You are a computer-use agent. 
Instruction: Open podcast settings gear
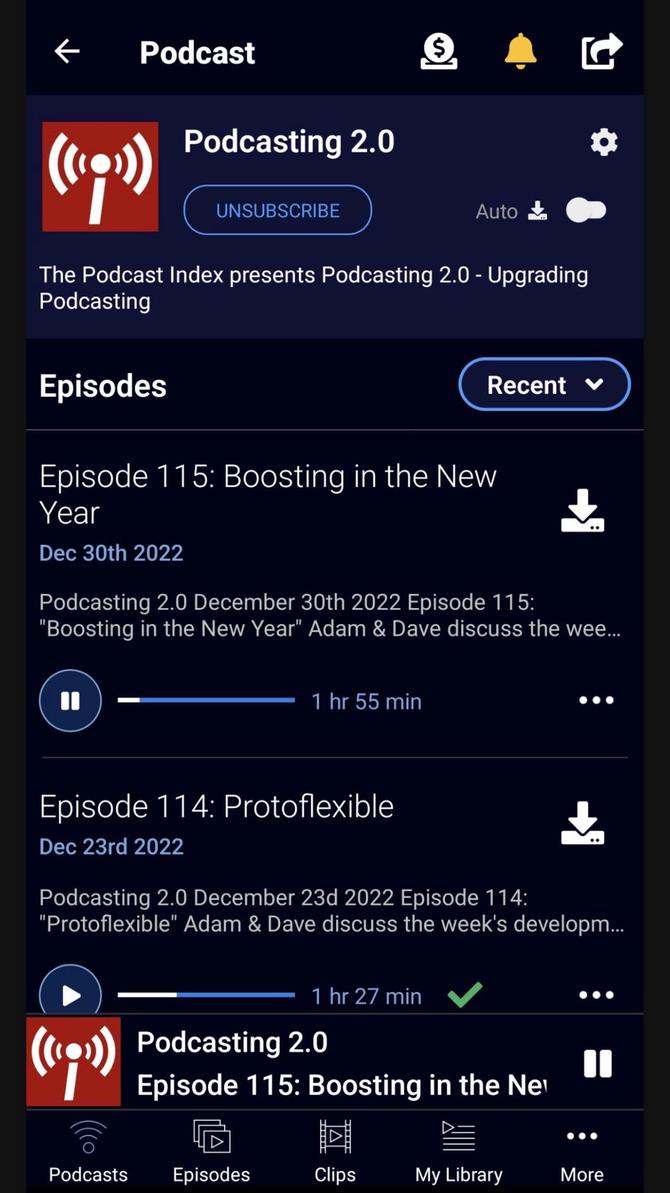click(x=604, y=142)
